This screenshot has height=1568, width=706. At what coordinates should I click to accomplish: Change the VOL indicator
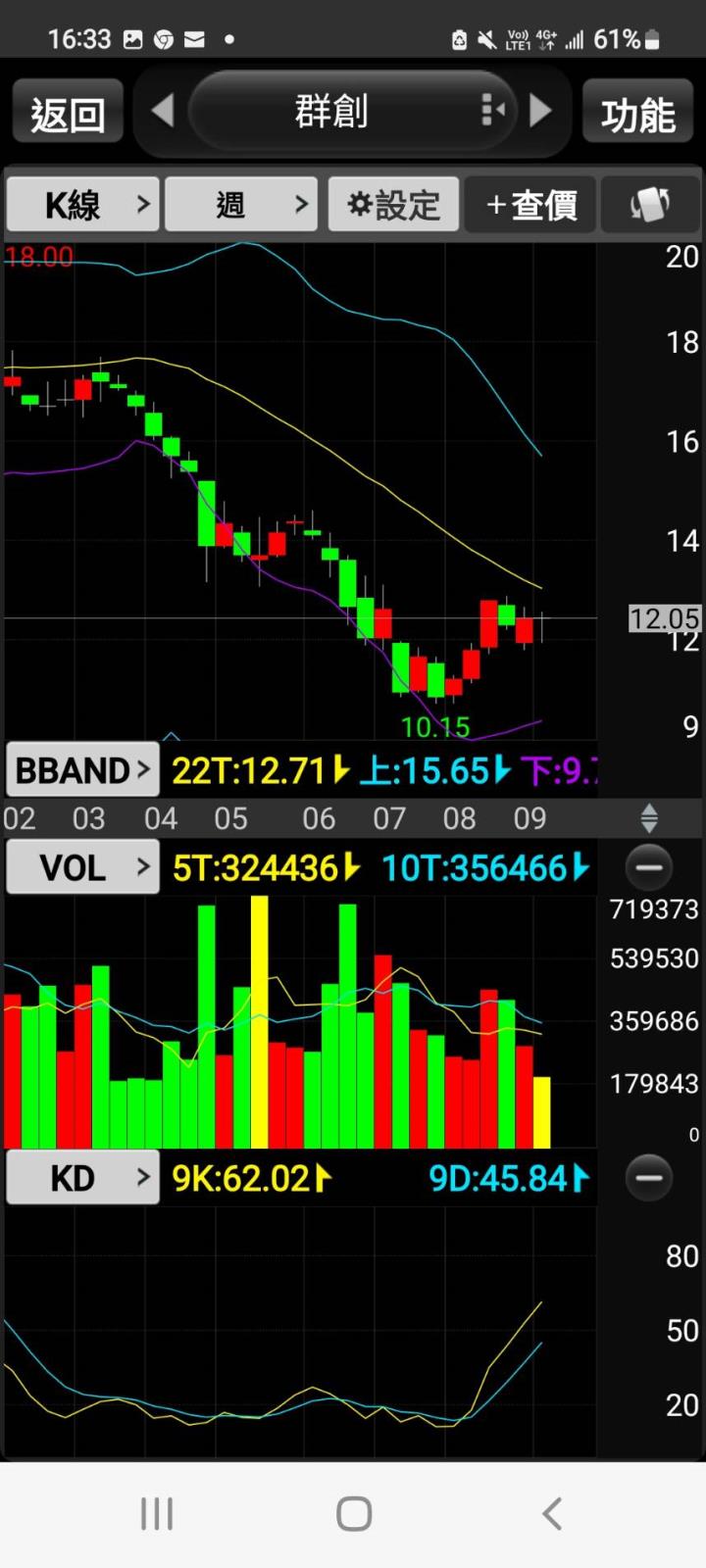click(x=82, y=868)
